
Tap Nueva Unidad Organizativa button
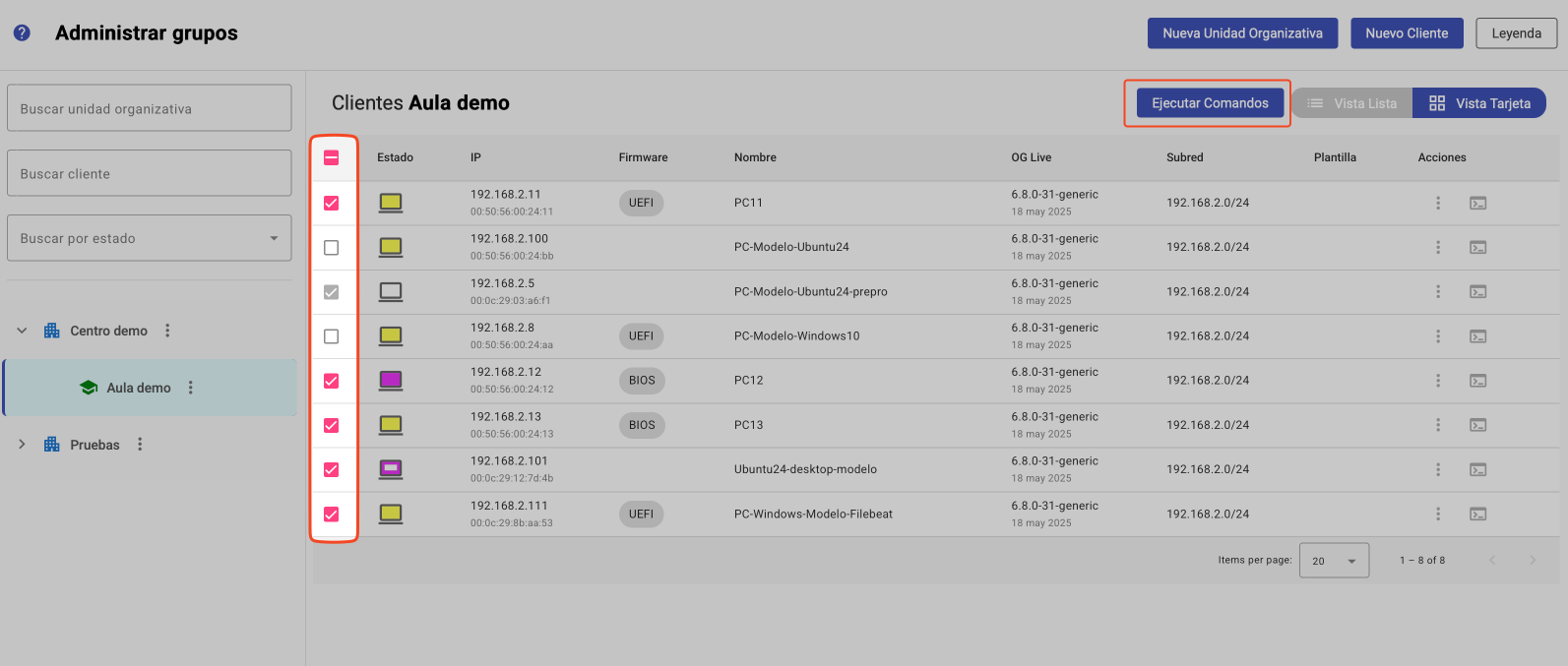pyautogui.click(x=1242, y=32)
